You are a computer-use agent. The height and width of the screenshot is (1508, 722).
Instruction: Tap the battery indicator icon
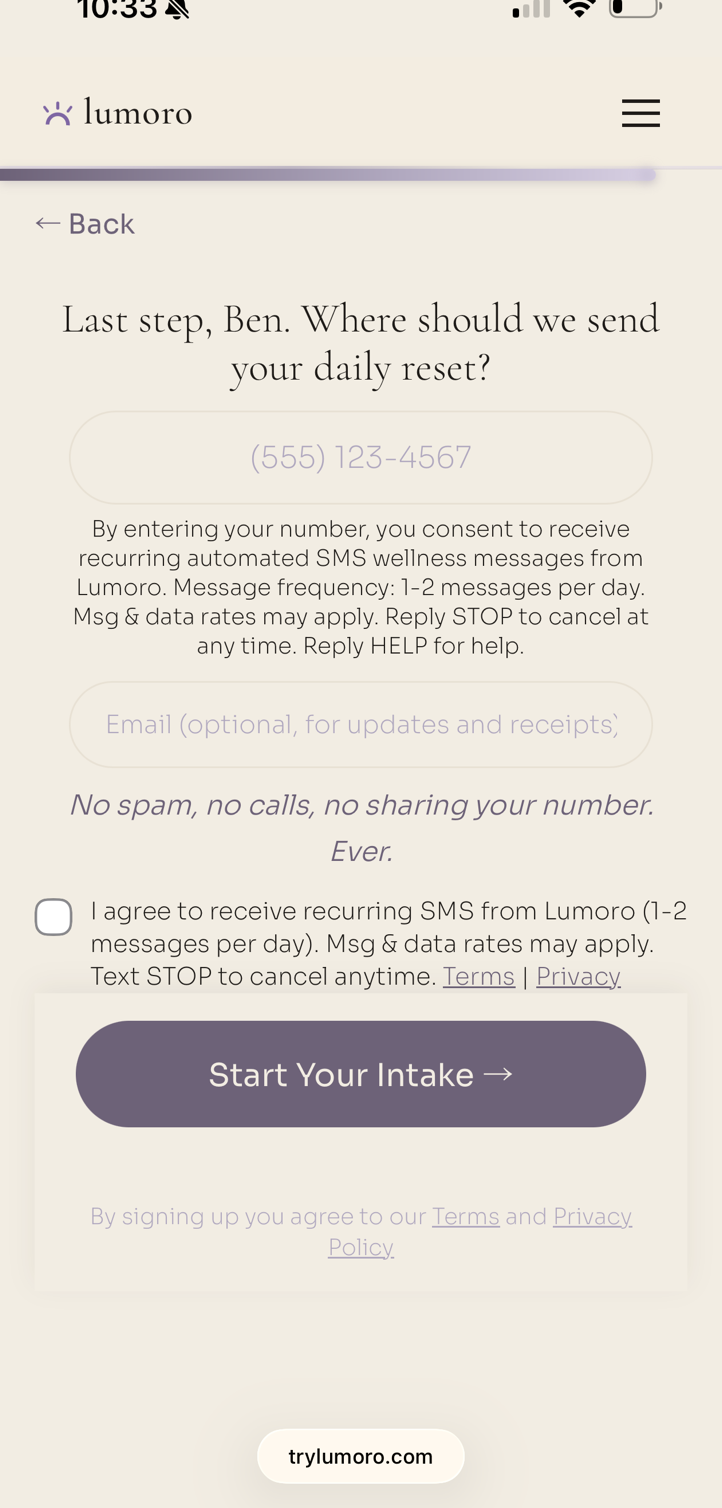(x=634, y=9)
